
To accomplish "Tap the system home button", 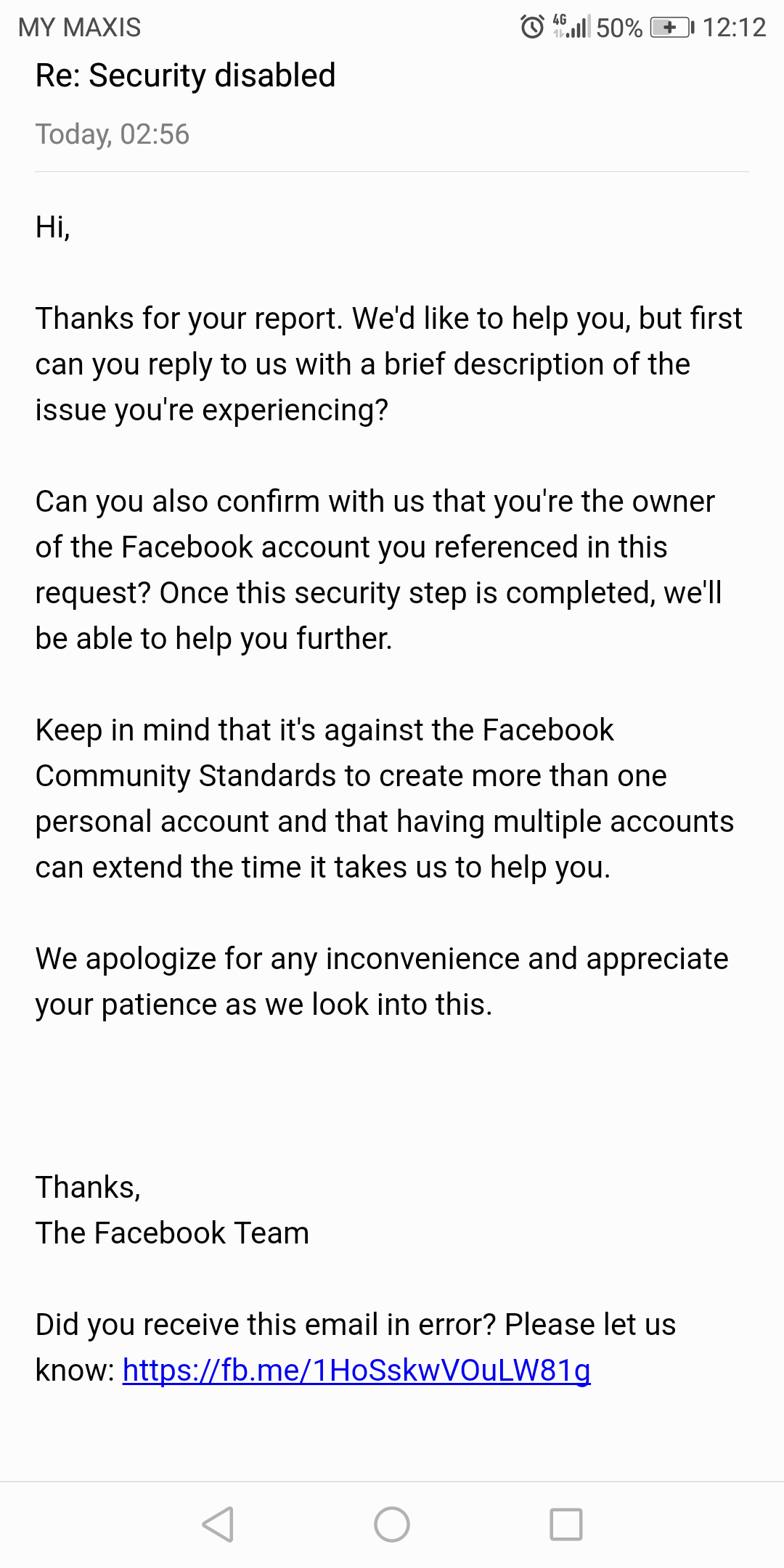I will coord(392,1524).
